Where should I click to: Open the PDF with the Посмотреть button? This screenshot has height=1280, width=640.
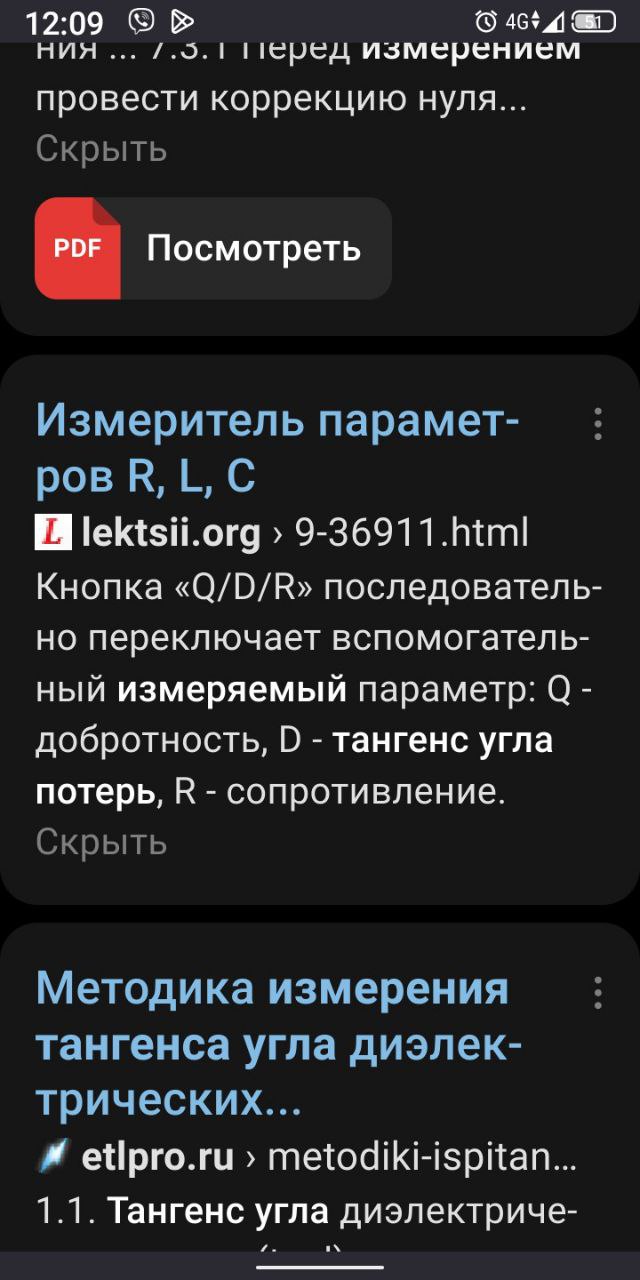click(x=213, y=248)
